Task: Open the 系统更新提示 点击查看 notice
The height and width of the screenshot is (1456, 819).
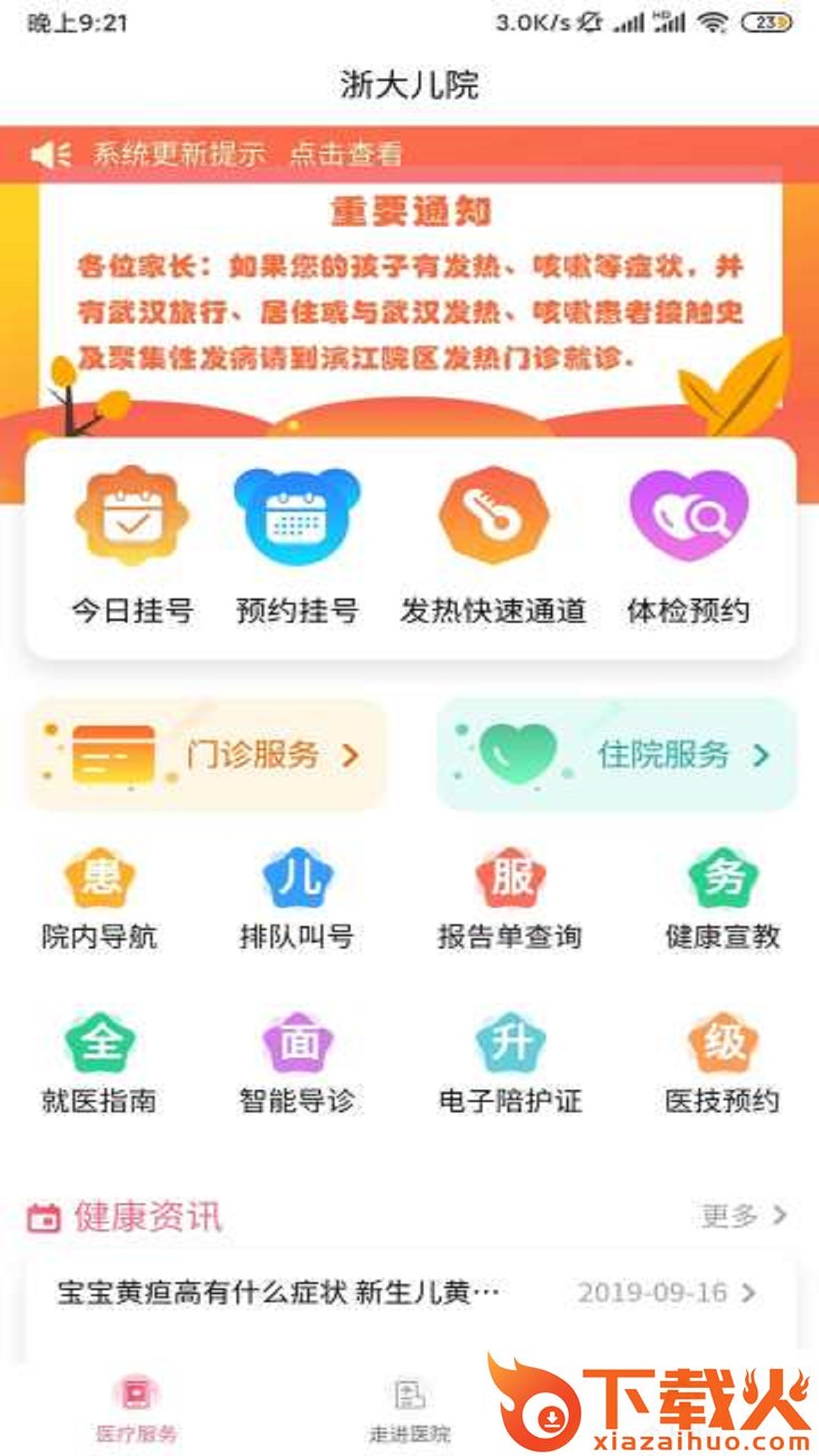Action: click(247, 154)
